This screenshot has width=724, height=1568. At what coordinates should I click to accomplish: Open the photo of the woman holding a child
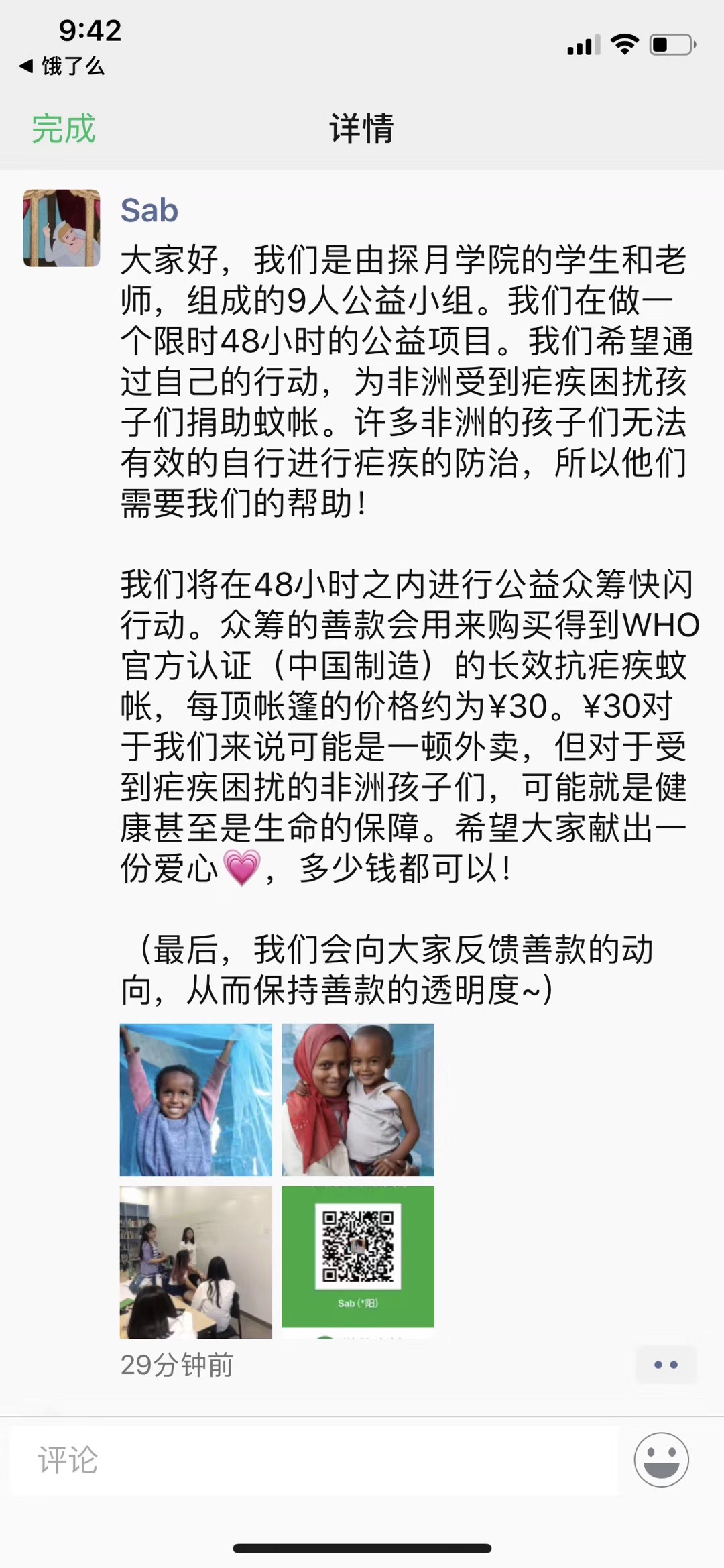358,1100
